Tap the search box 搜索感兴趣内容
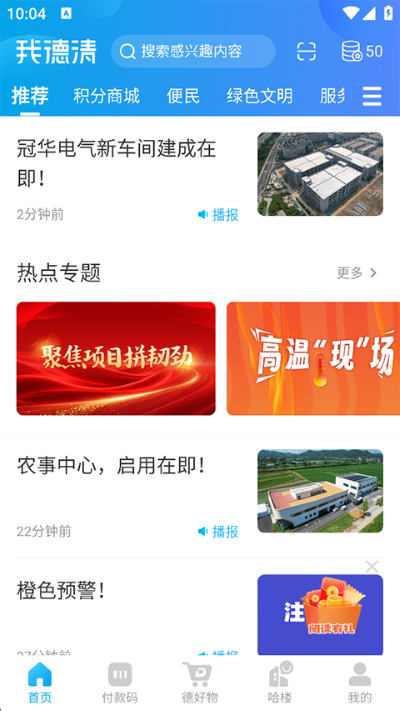The height and width of the screenshot is (711, 400). pos(193,51)
